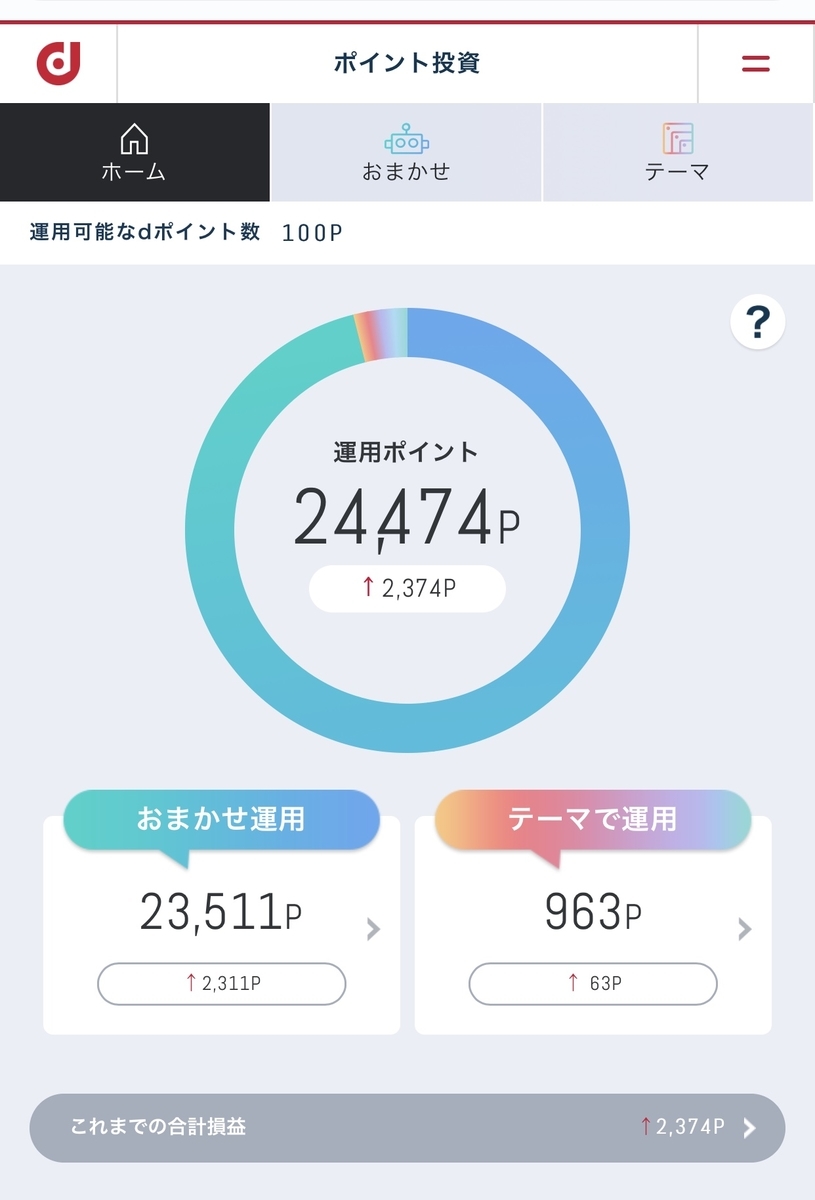The height and width of the screenshot is (1200, 815).
Task: Tap the ↑2,311P gain indicator
Action: 221,984
